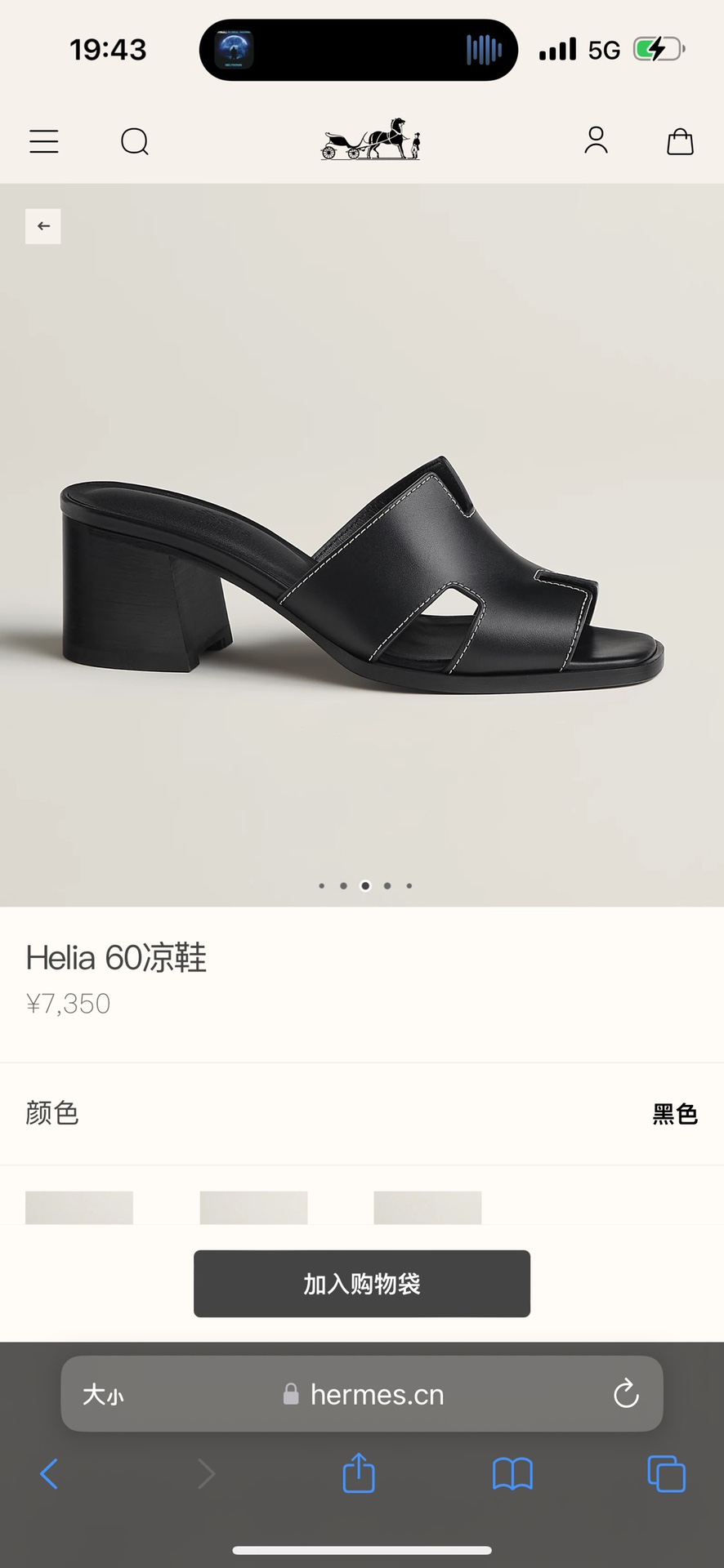Open the hamburger menu
The width and height of the screenshot is (724, 1568).
coord(44,141)
